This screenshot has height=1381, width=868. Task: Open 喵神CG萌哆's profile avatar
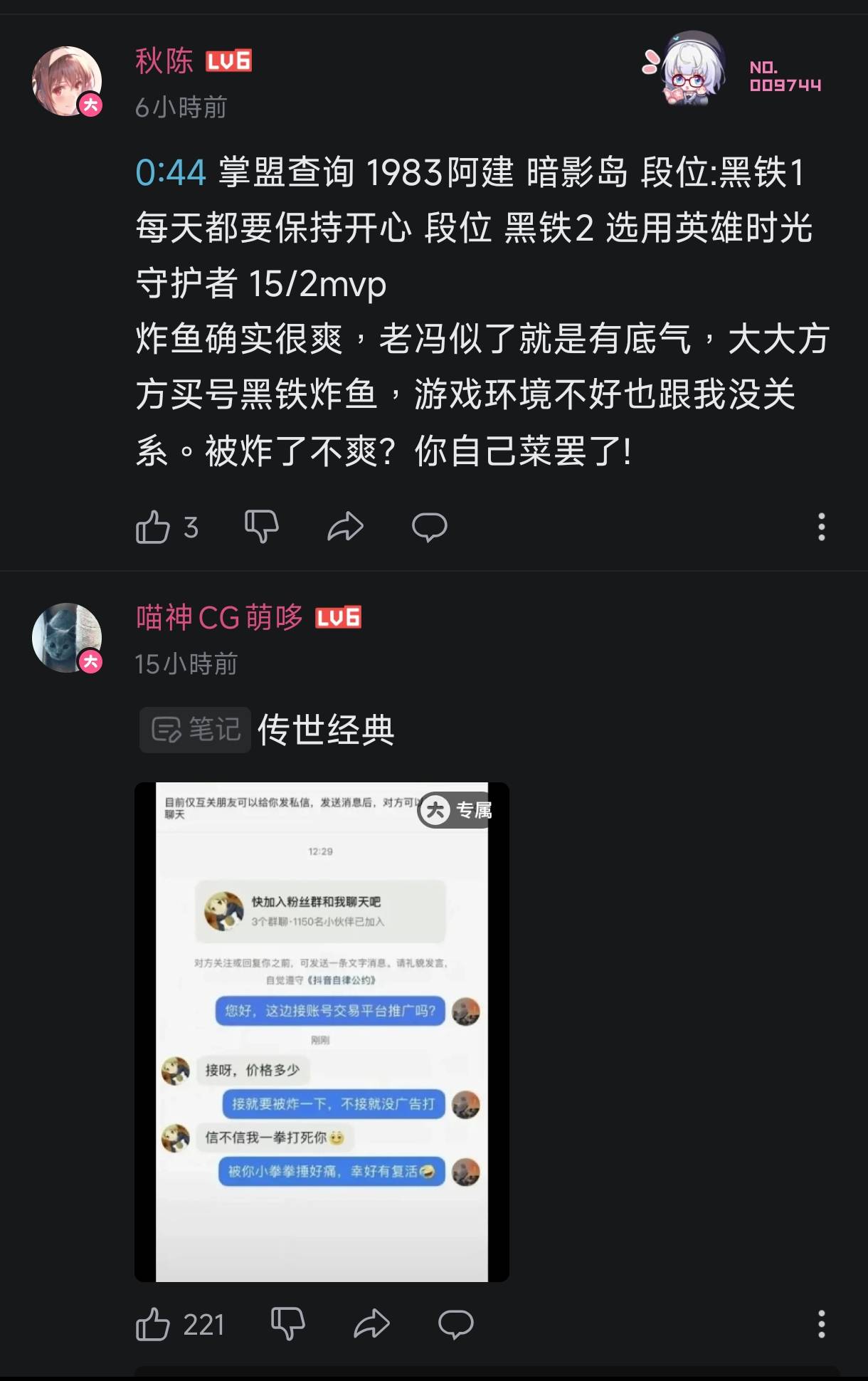pyautogui.click(x=67, y=638)
